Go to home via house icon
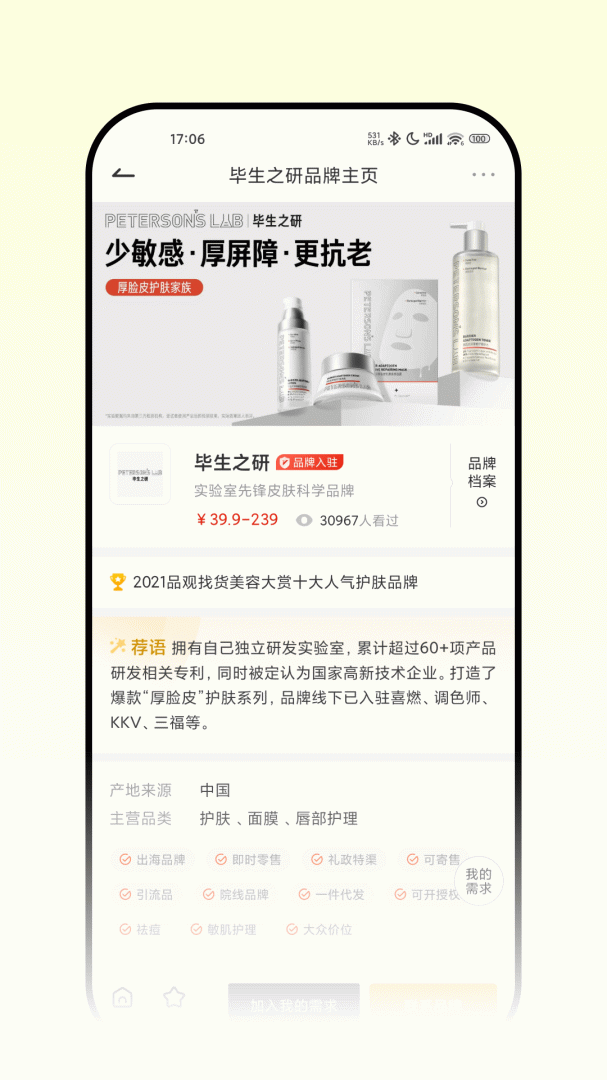607x1080 pixels. point(122,997)
